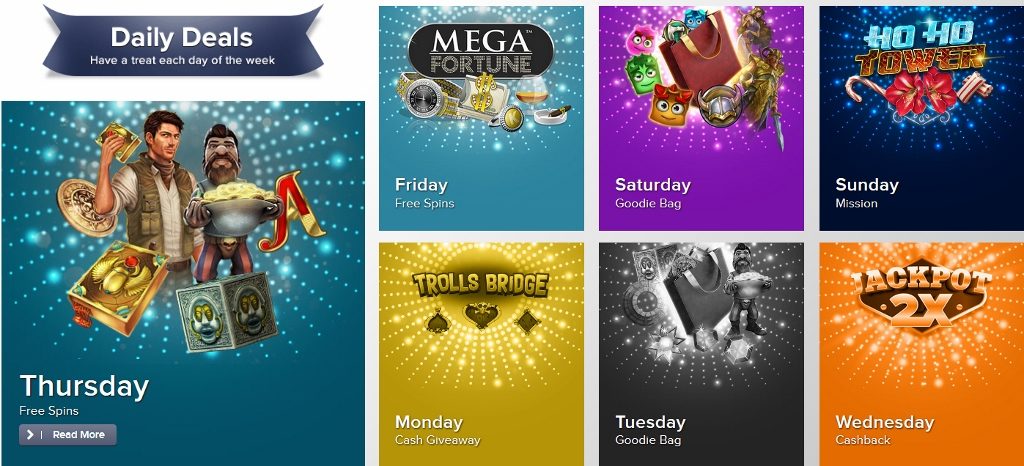Choose the Tuesday Goodie Bag deal
This screenshot has height=466, width=1024.
point(701,353)
